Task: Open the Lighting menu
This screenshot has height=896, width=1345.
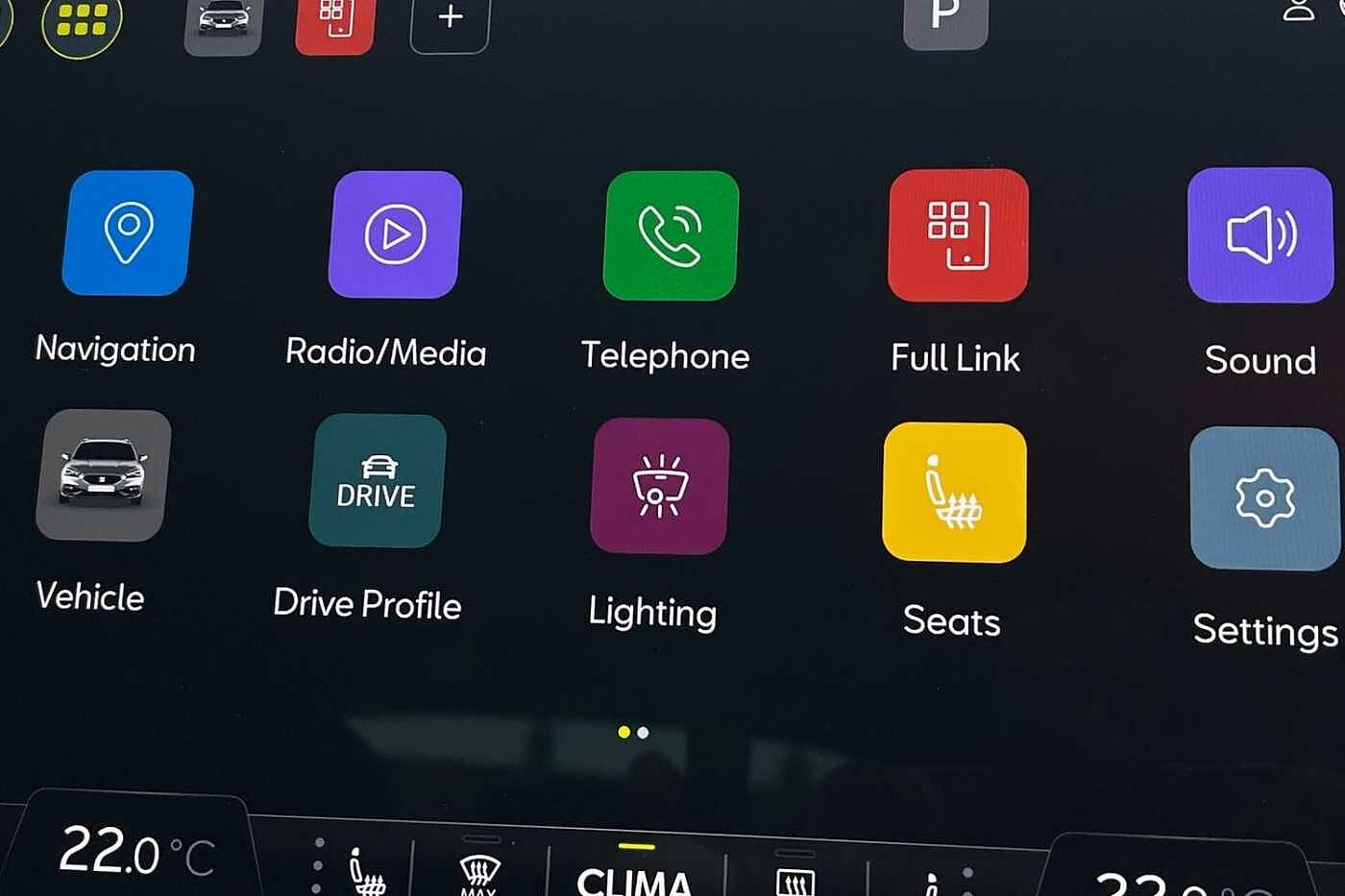Action: pos(659,487)
